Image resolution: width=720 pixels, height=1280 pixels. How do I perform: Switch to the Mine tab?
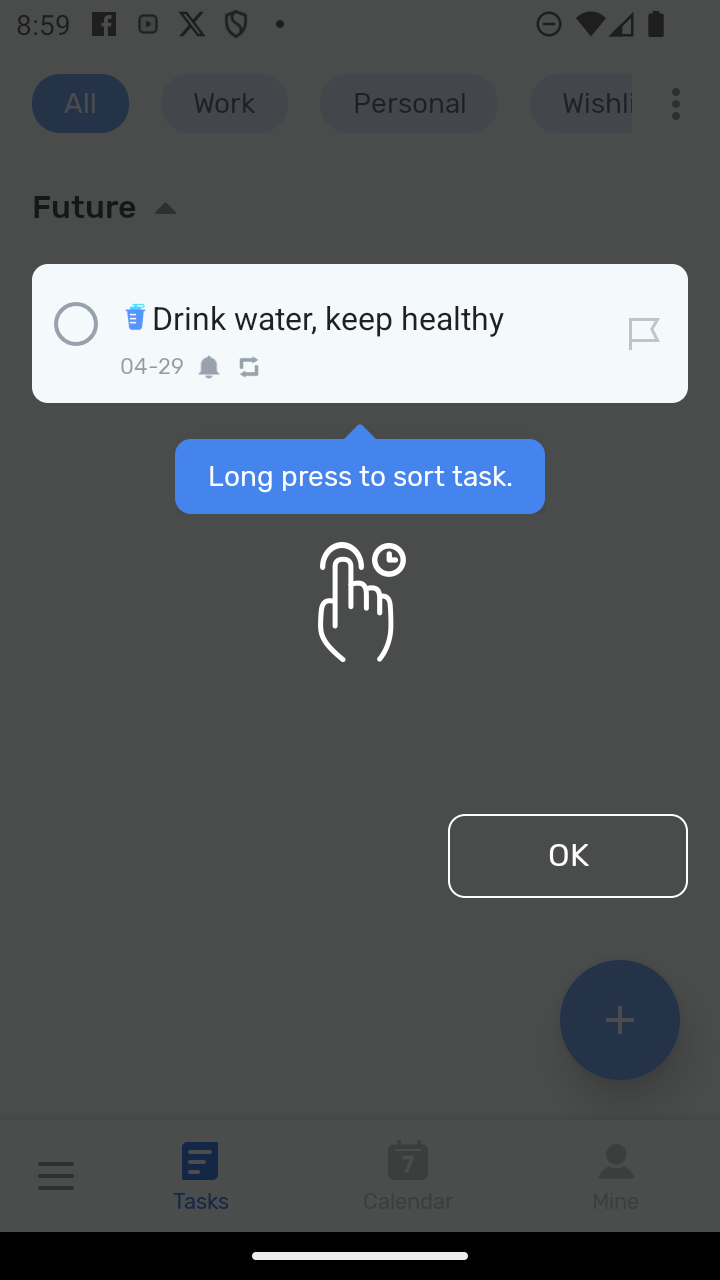click(615, 1176)
